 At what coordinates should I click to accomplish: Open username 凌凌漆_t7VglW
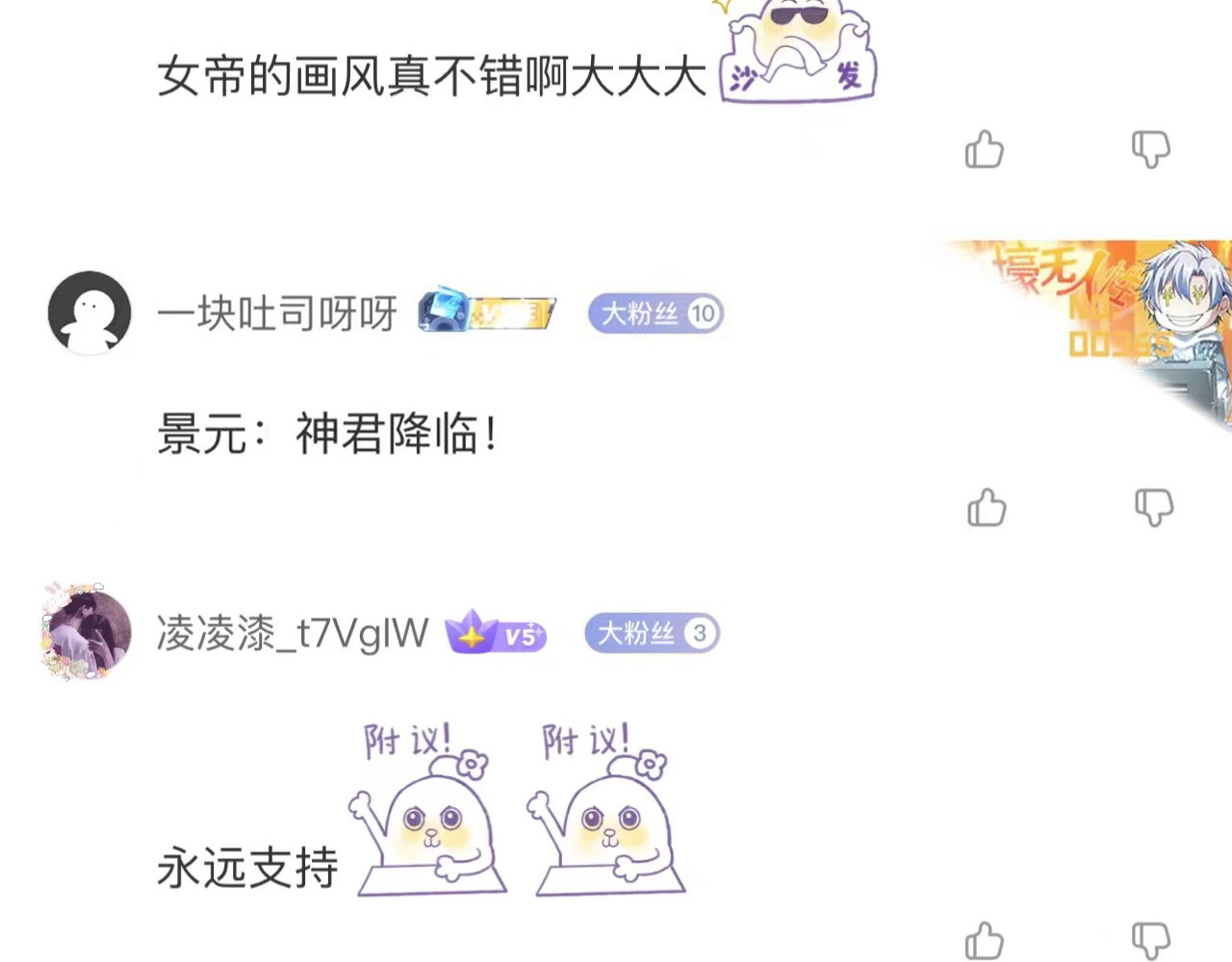click(x=293, y=633)
